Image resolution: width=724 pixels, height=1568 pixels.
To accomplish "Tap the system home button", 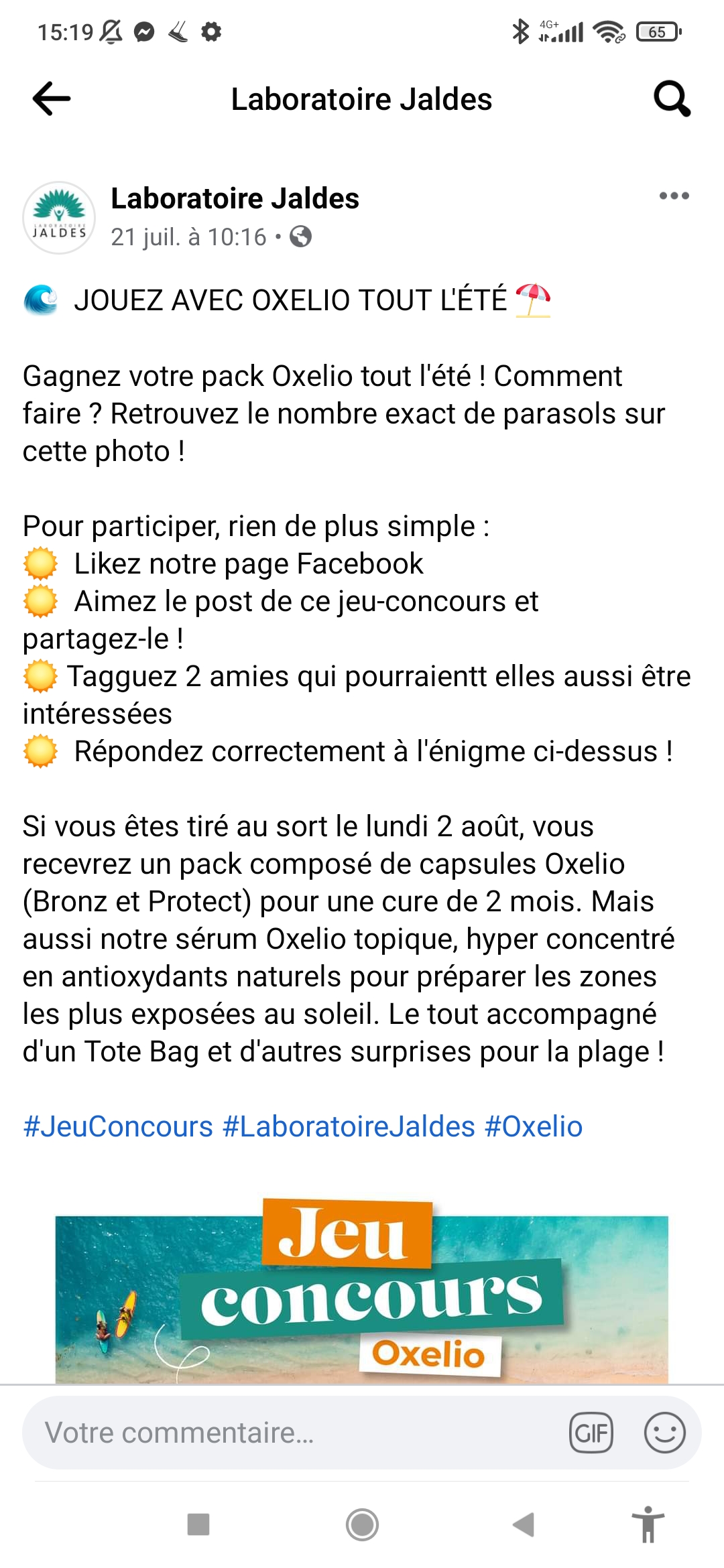I will 362,1525.
